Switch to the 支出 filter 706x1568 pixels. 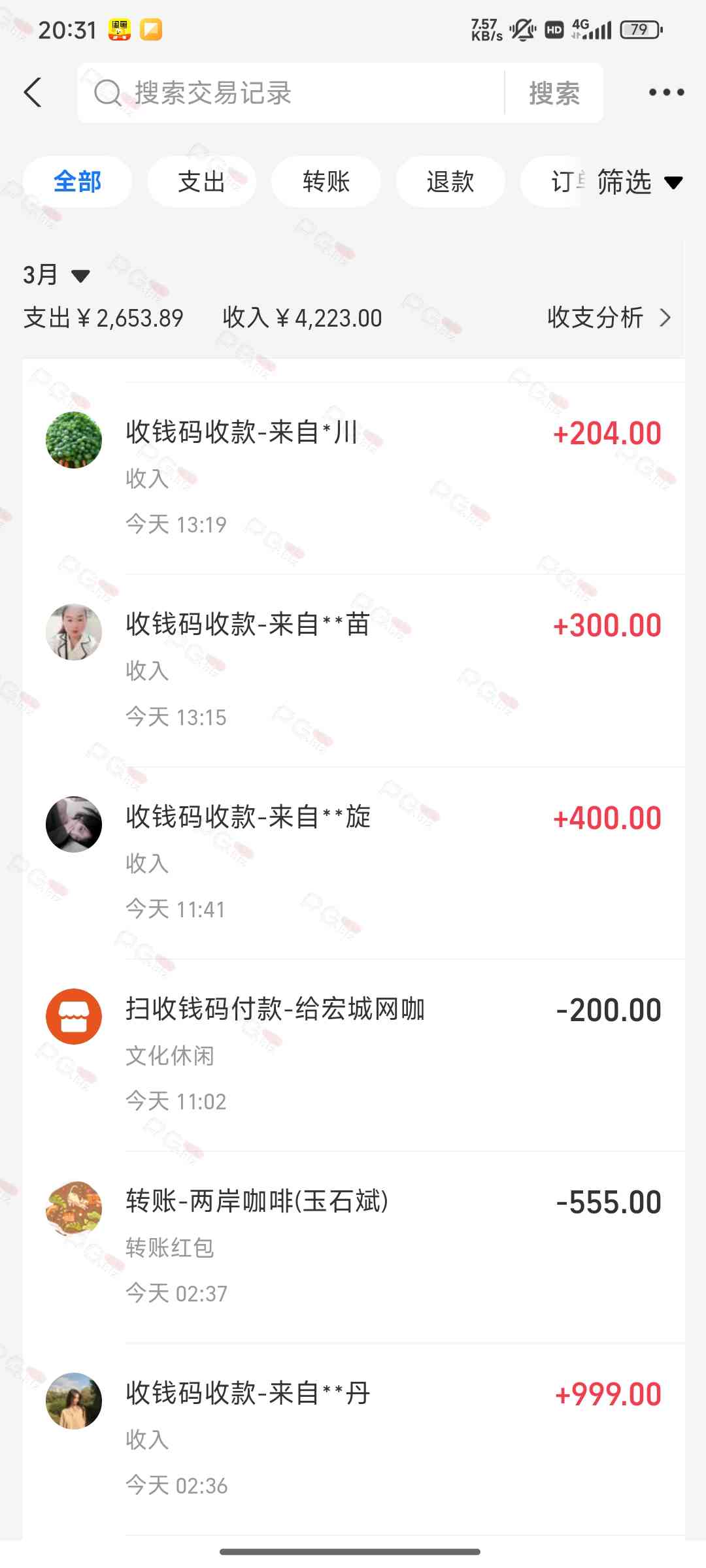click(x=201, y=182)
